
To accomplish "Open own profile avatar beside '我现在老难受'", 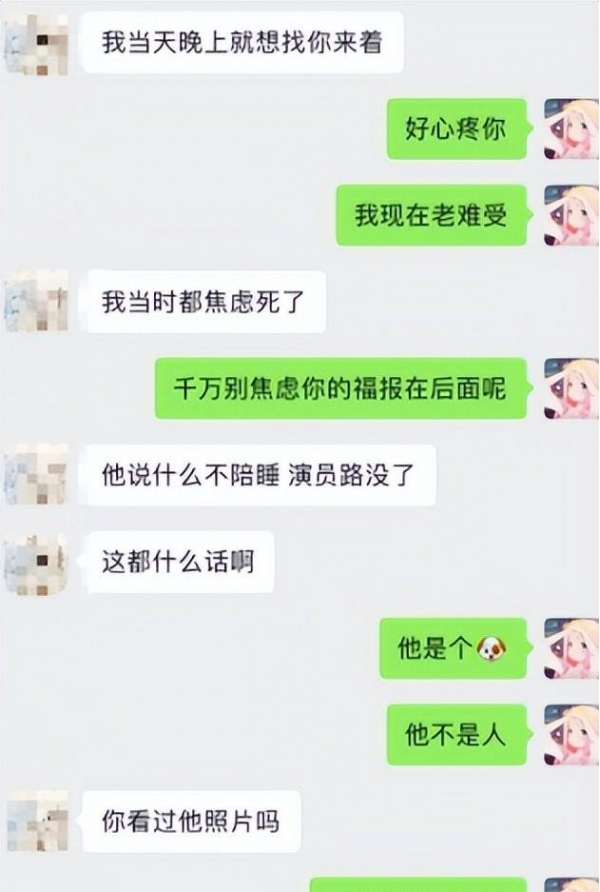I will click(570, 214).
